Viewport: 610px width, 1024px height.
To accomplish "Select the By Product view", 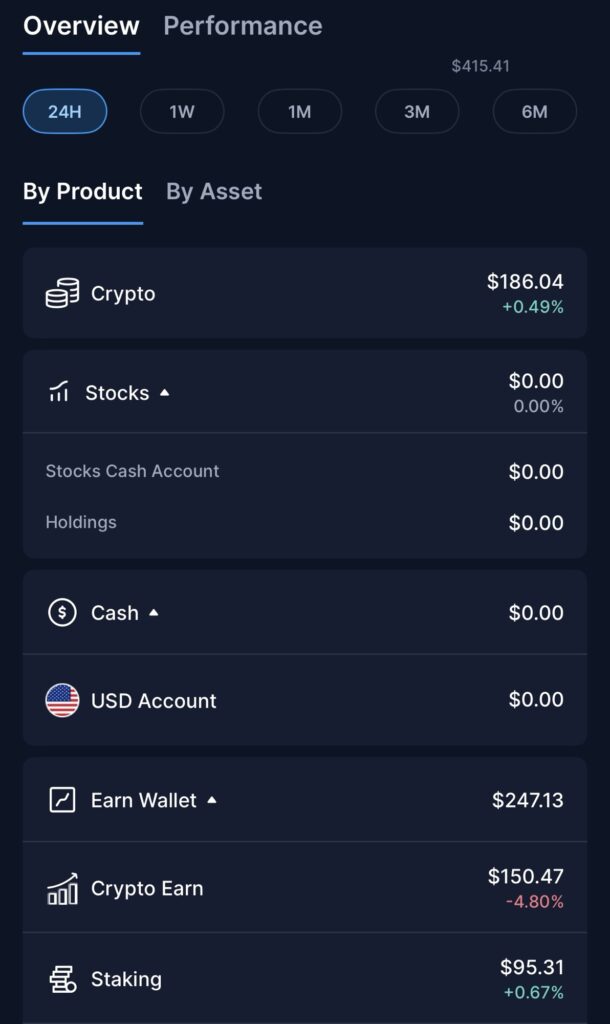I will pos(82,191).
